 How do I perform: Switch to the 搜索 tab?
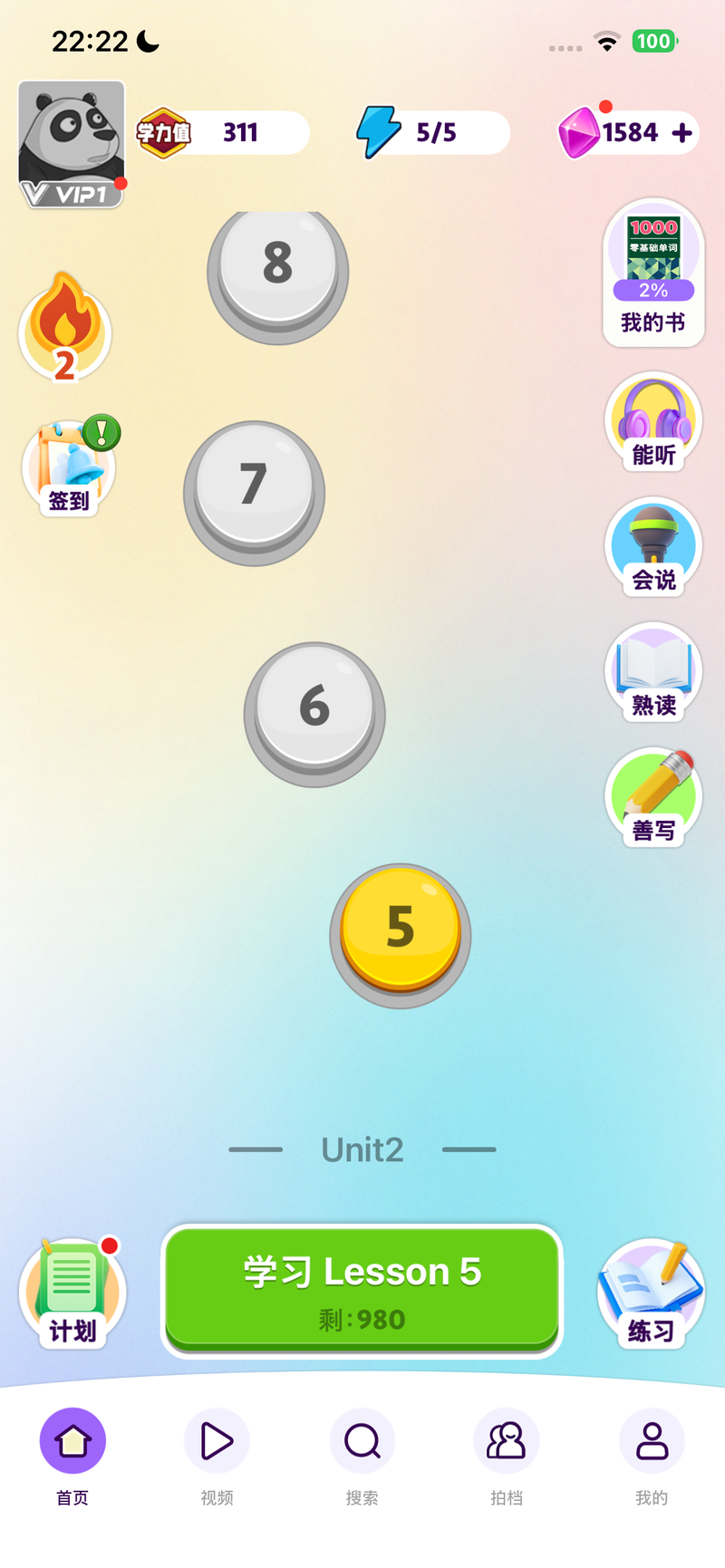pyautogui.click(x=362, y=1455)
